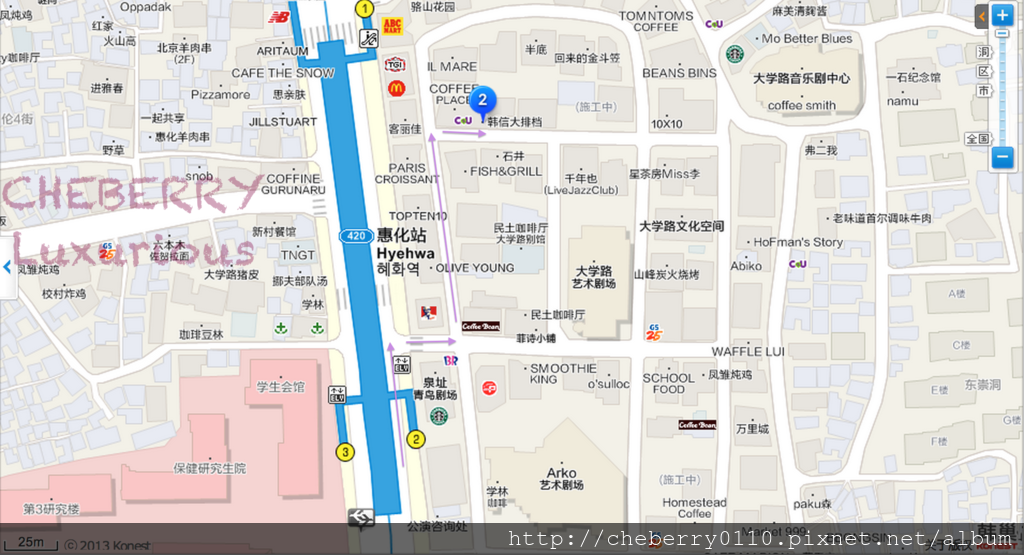
Task: Set zoom level to 全国
Action: [977, 139]
